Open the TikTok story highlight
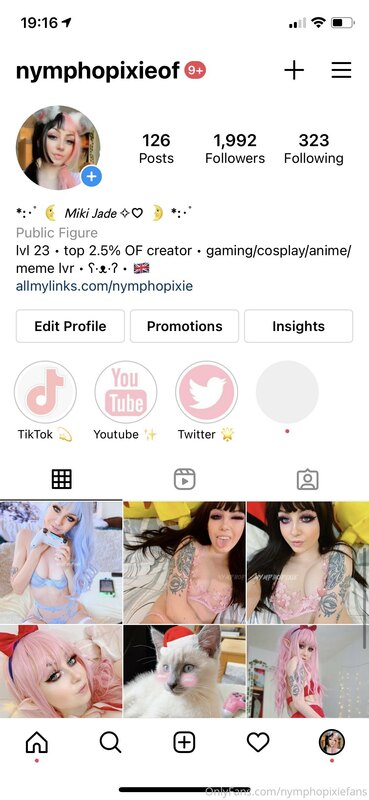 tap(45, 392)
